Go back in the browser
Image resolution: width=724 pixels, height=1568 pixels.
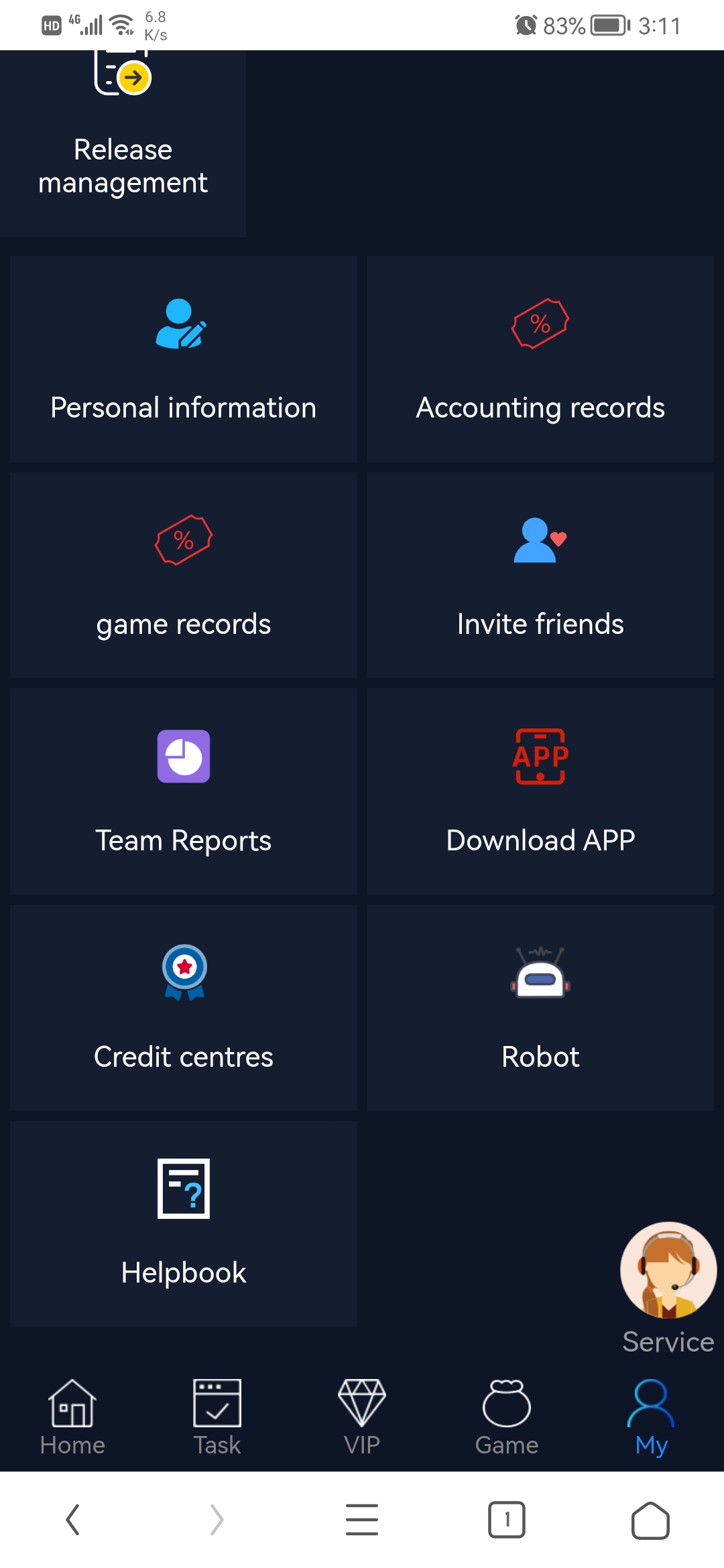point(72,1520)
